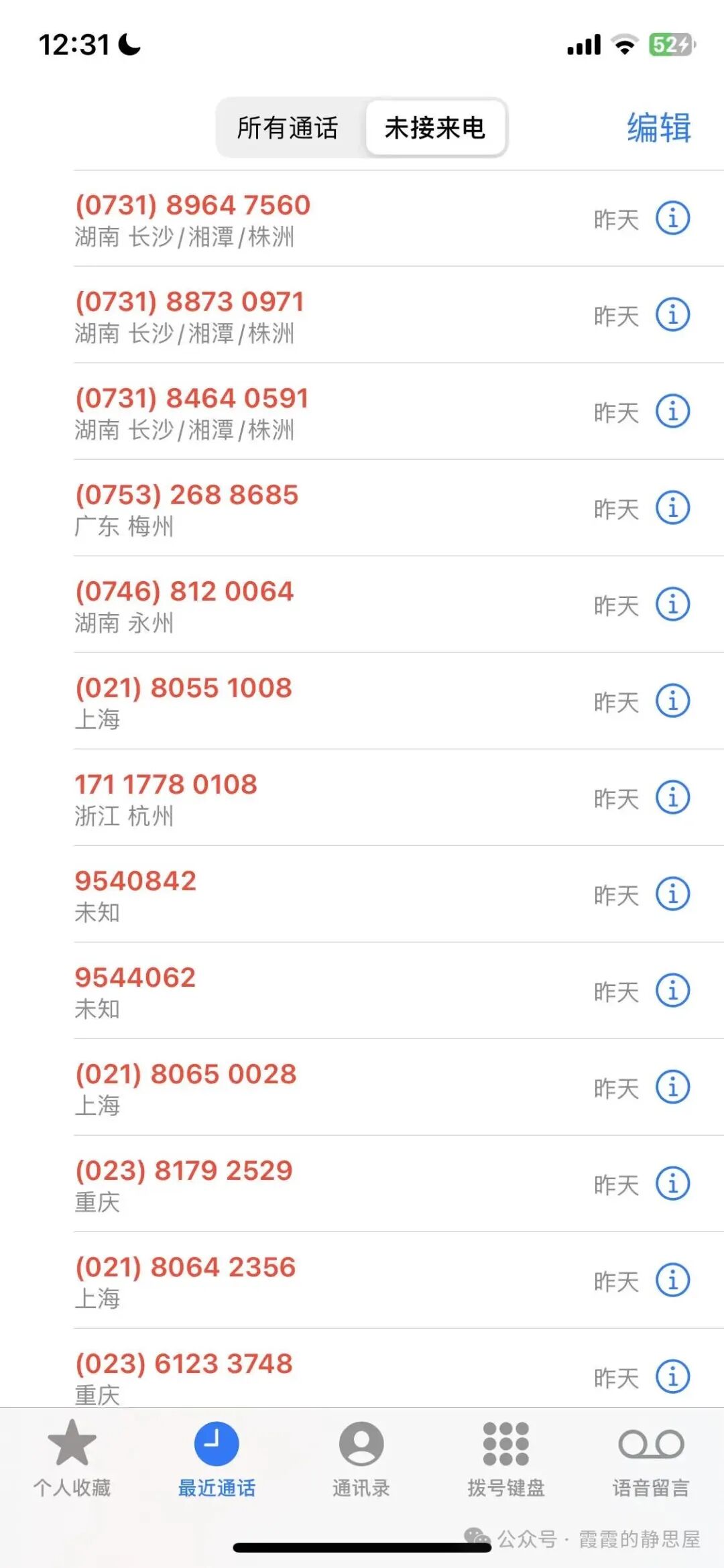Select the 未接来电 segment
724x1568 pixels.
[x=434, y=127]
